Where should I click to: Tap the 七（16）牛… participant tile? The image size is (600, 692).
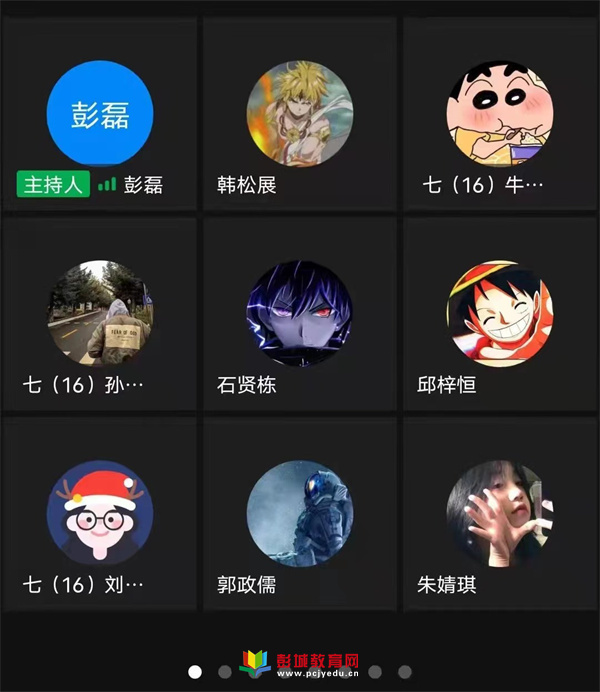[x=498, y=113]
